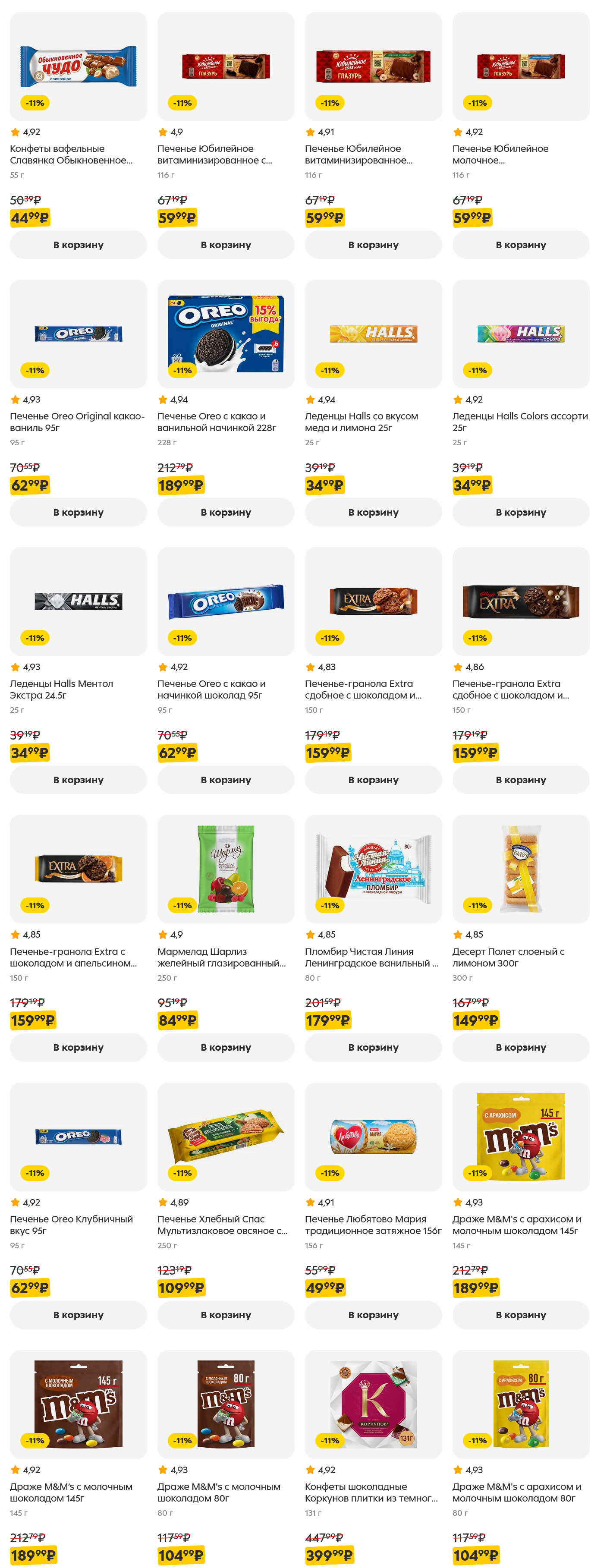The width and height of the screenshot is (610, 1568).
Task: Open M&M's молочный шоколад 145г product
Action: point(78,1404)
